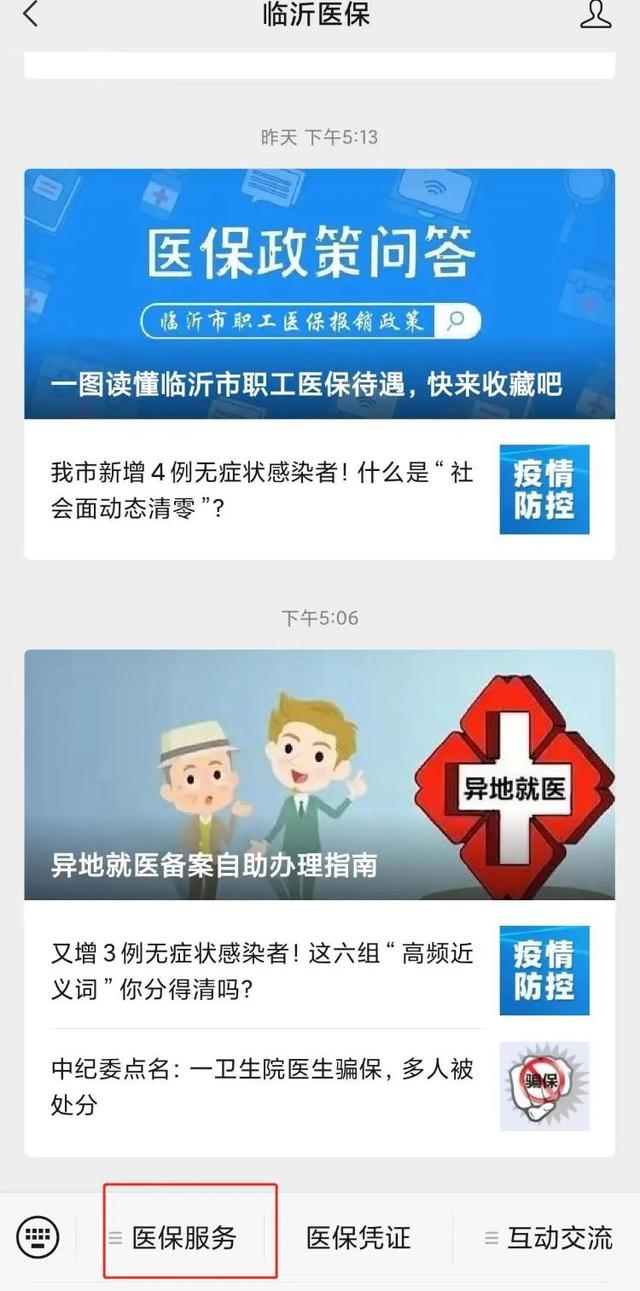Open article 我市新增4例无症状感染者
Viewport: 640px width, 1291px height.
[x=320, y=490]
